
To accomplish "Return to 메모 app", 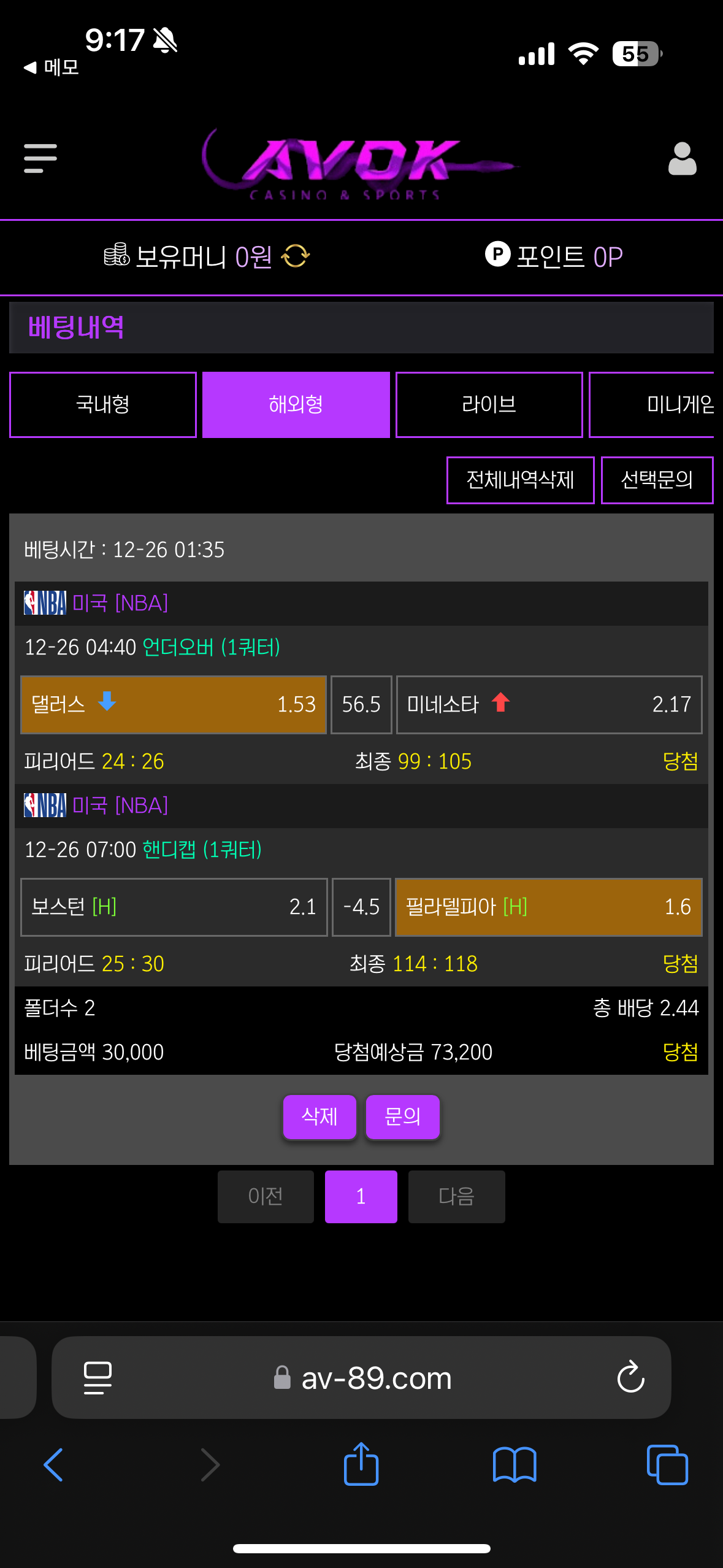I will 52,67.
